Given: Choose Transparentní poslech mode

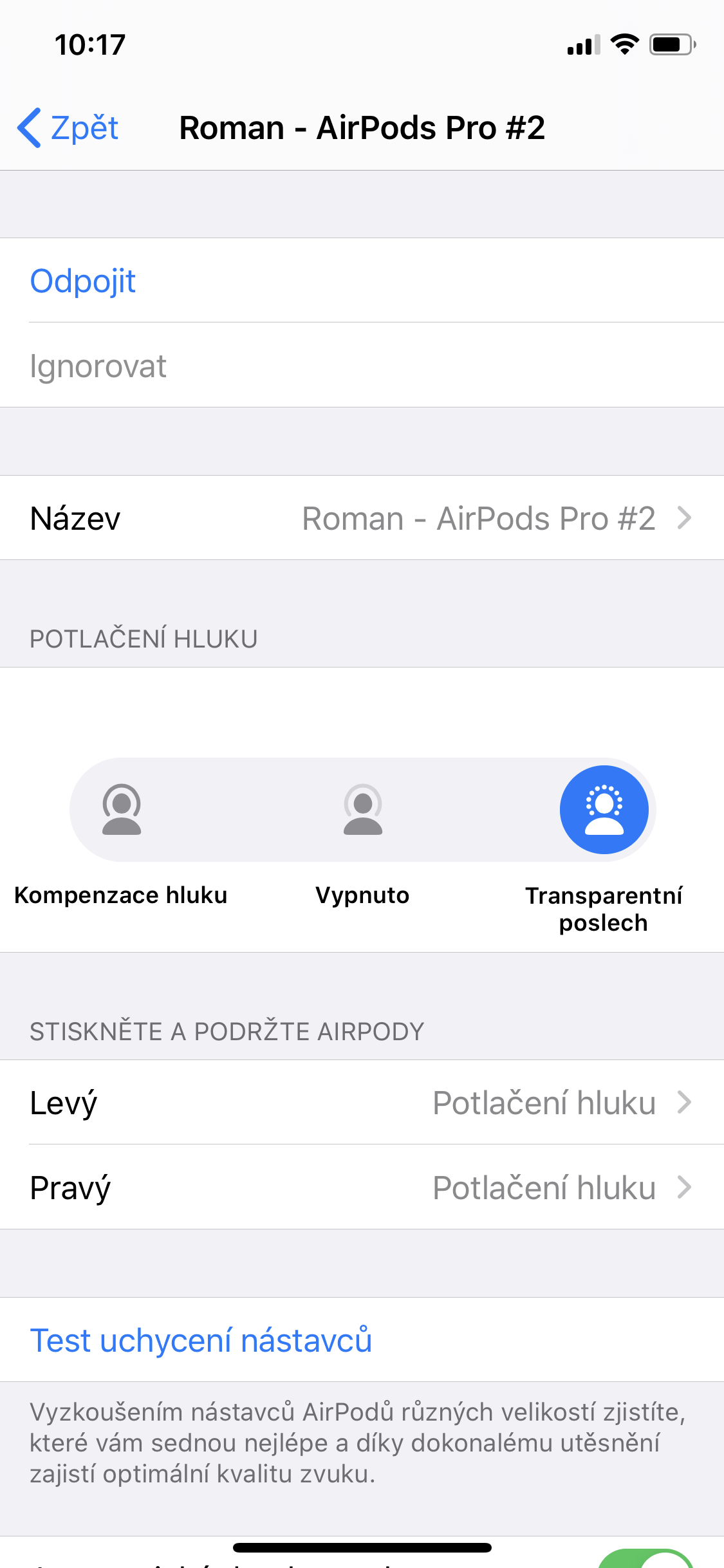Looking at the screenshot, I should [x=604, y=810].
